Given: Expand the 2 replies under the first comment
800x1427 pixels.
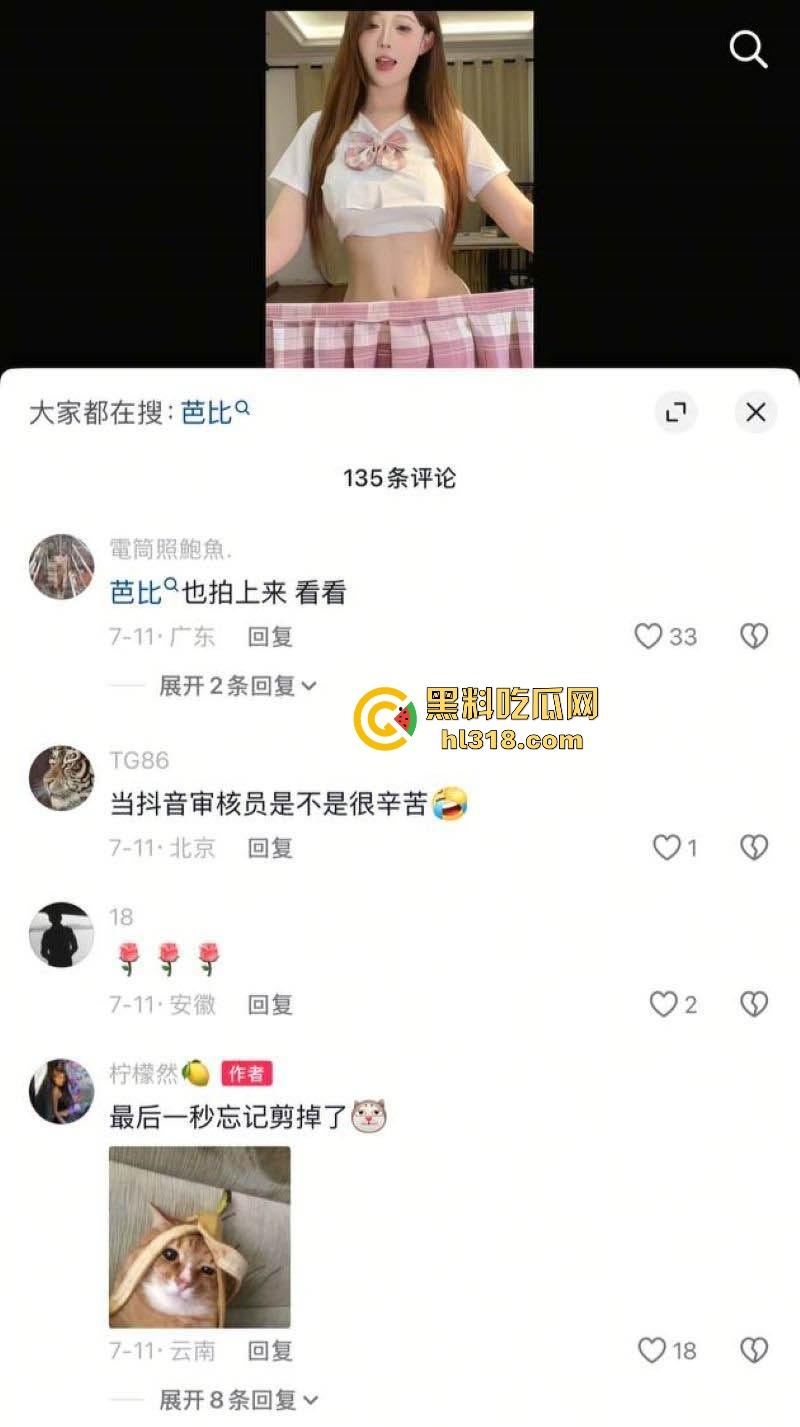Looking at the screenshot, I should coord(230,685).
